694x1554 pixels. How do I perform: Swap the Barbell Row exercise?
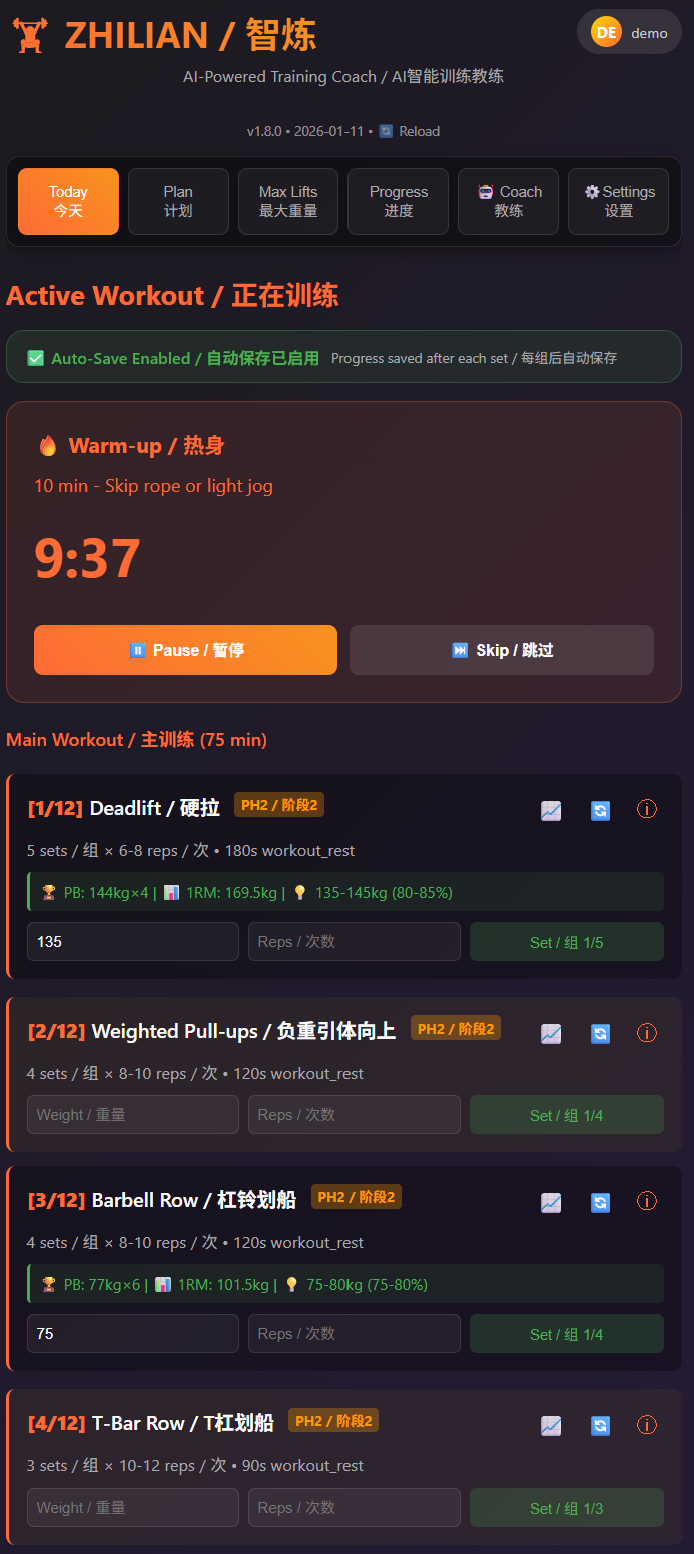[600, 1202]
